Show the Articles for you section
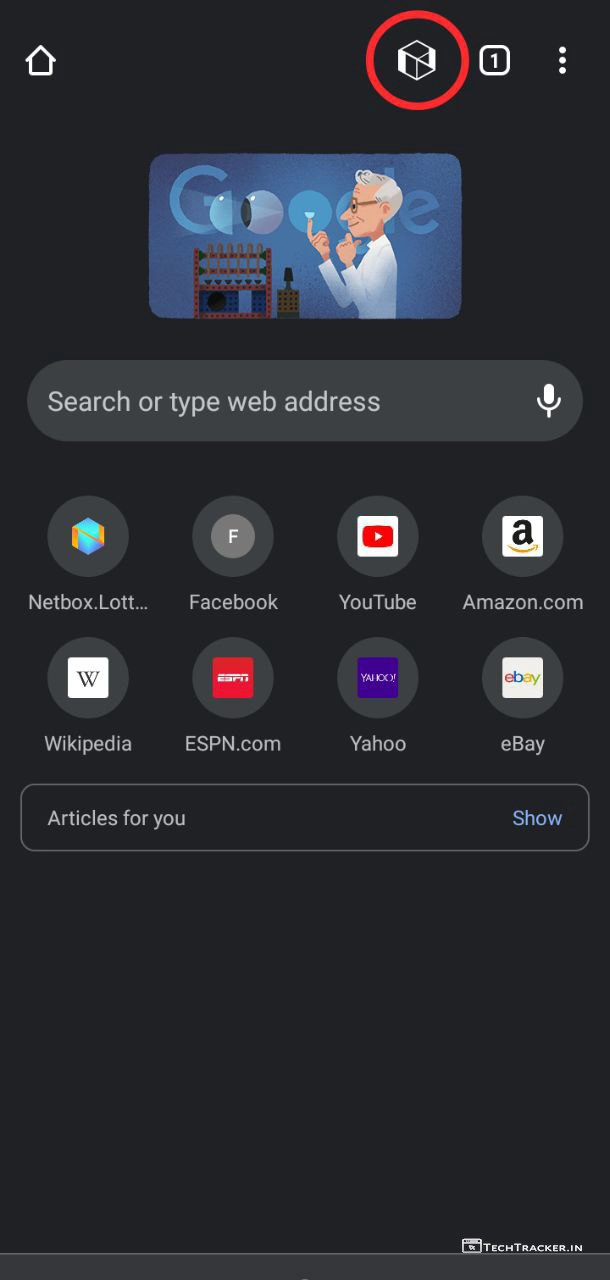The image size is (610, 1280). tap(537, 818)
